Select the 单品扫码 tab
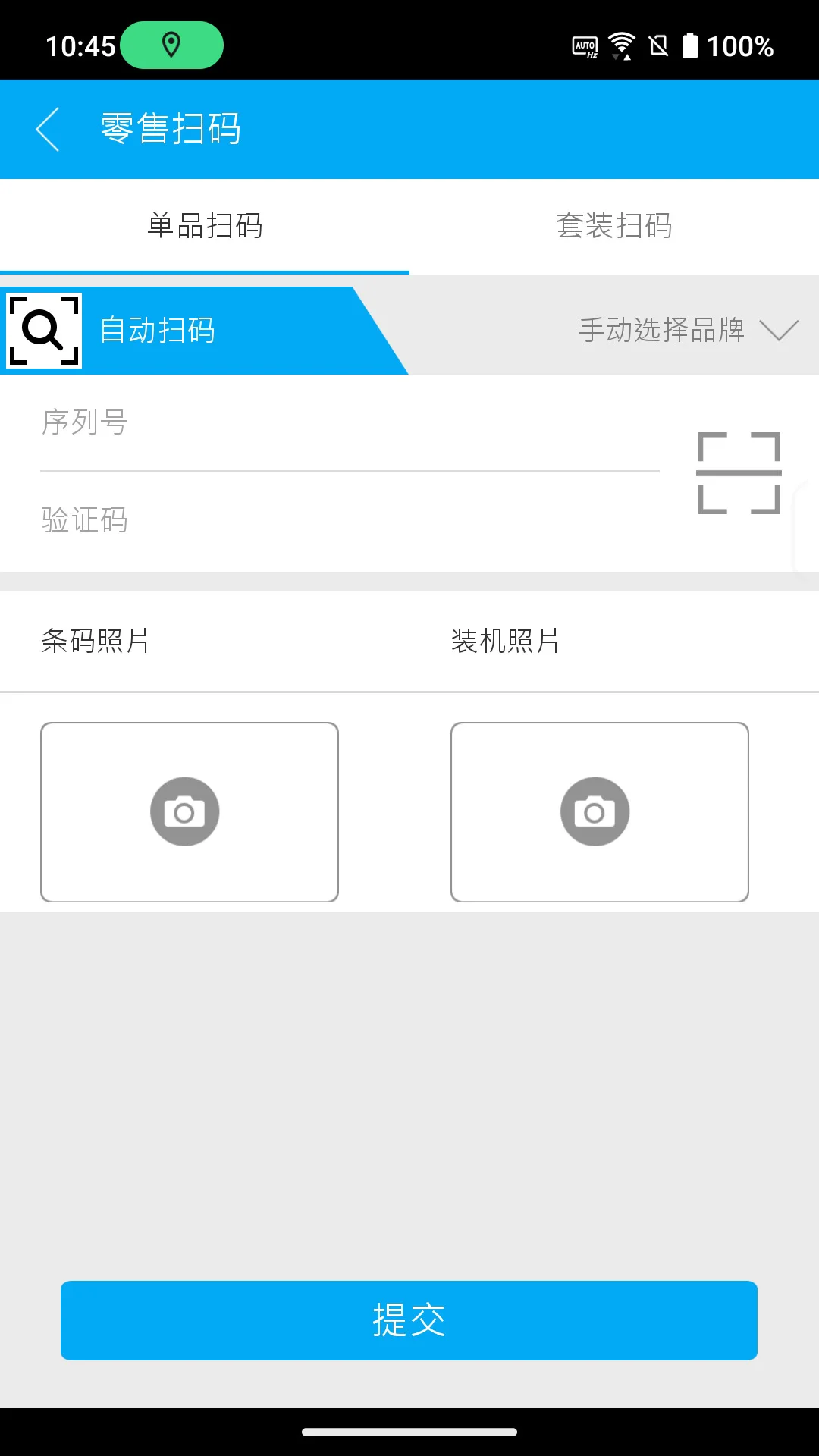 204,226
